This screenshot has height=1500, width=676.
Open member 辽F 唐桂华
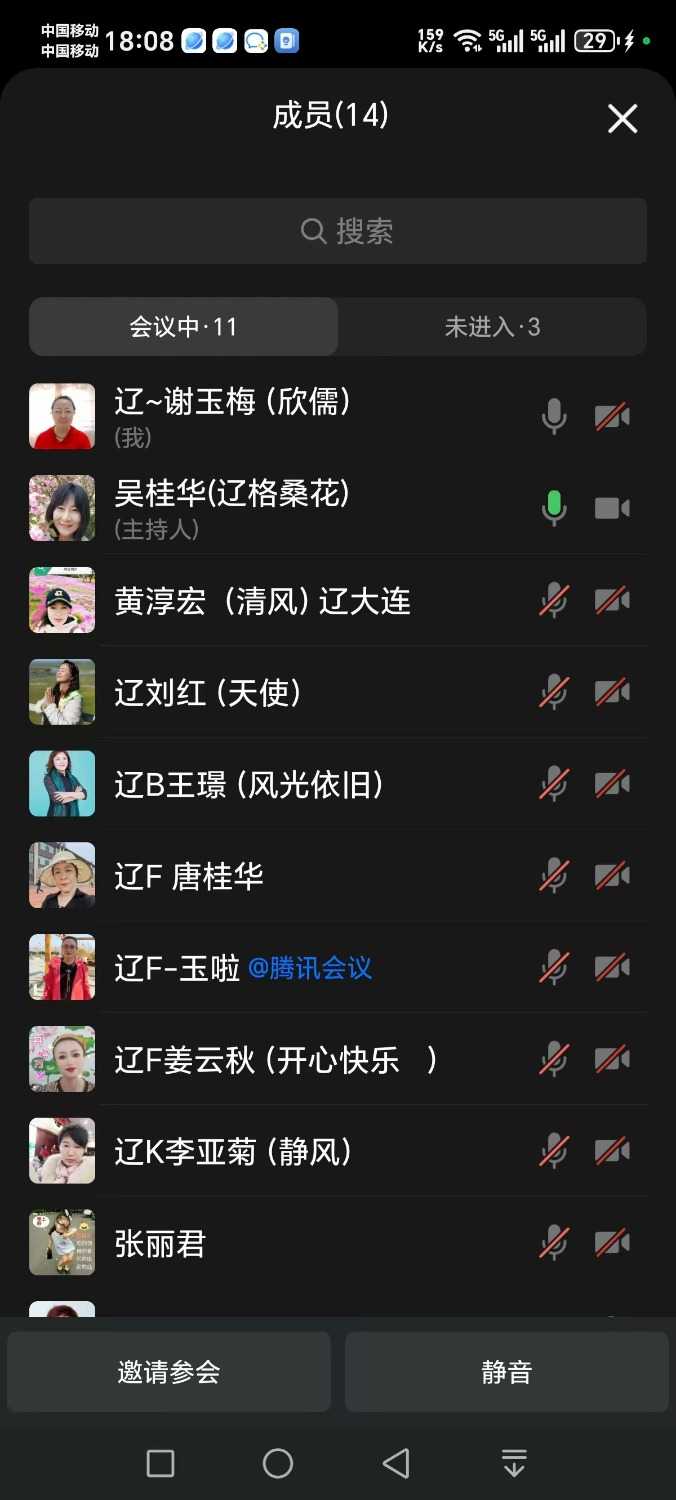pyautogui.click(x=190, y=877)
